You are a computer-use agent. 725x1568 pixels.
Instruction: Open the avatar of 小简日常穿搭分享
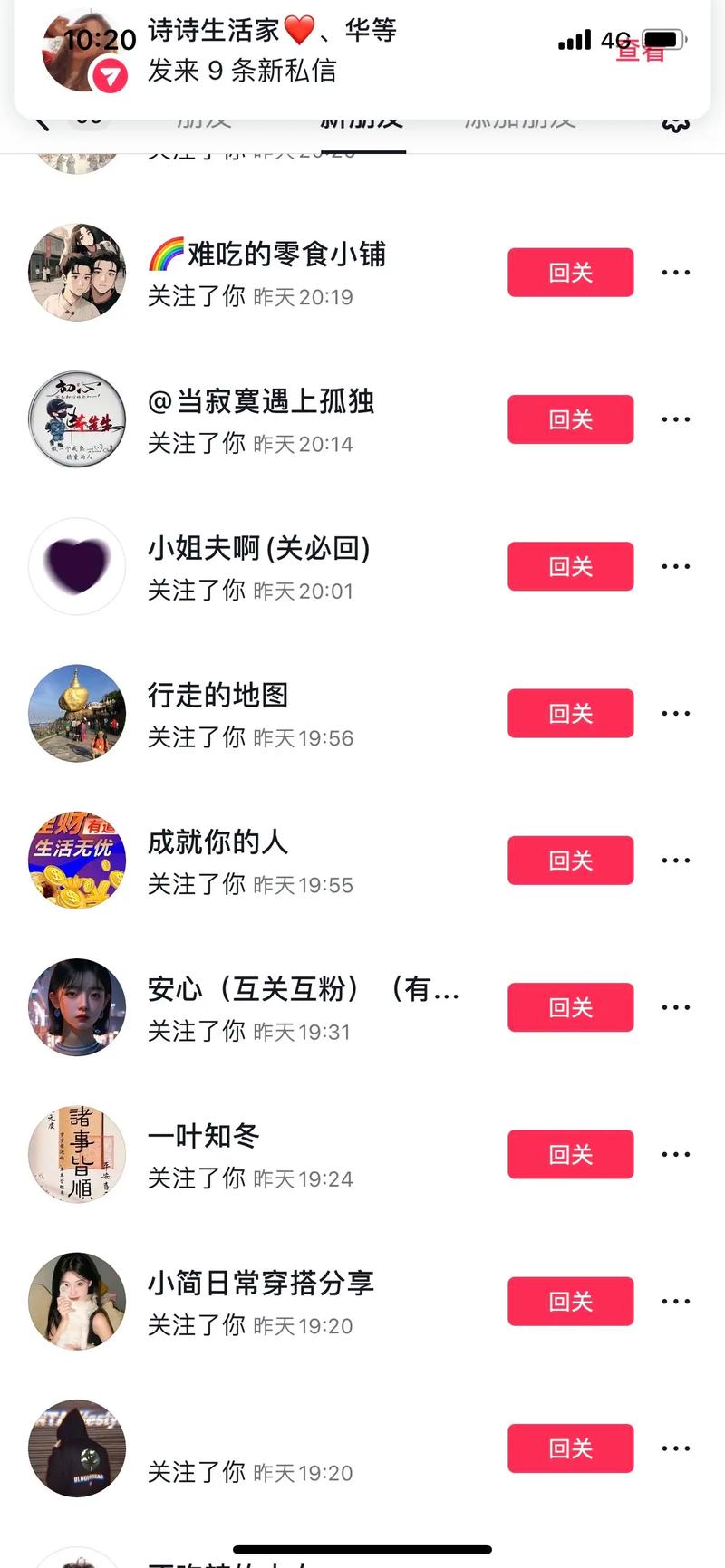click(77, 1301)
